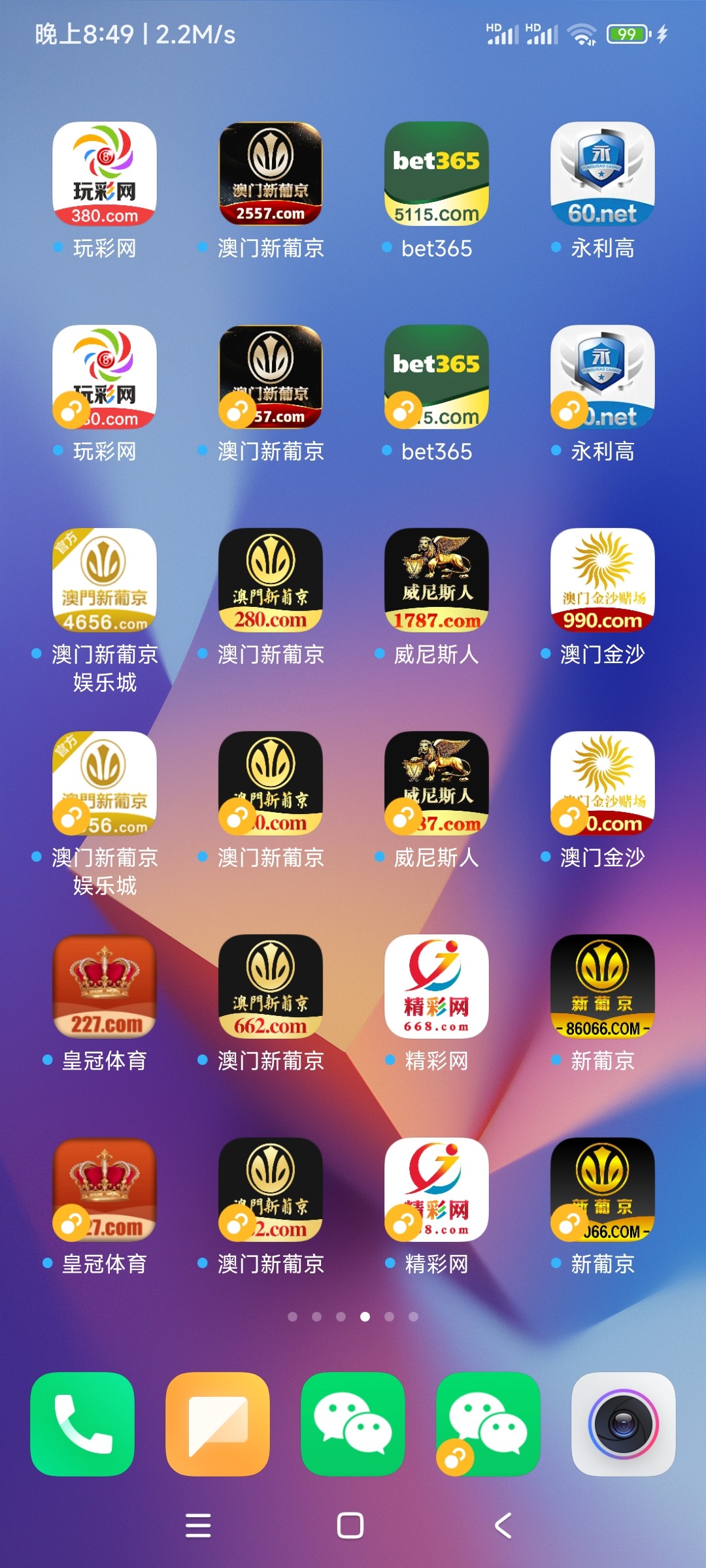Open 威尼斯人 1787.com app without clone badge
This screenshot has width=706, height=1568.
[436, 580]
